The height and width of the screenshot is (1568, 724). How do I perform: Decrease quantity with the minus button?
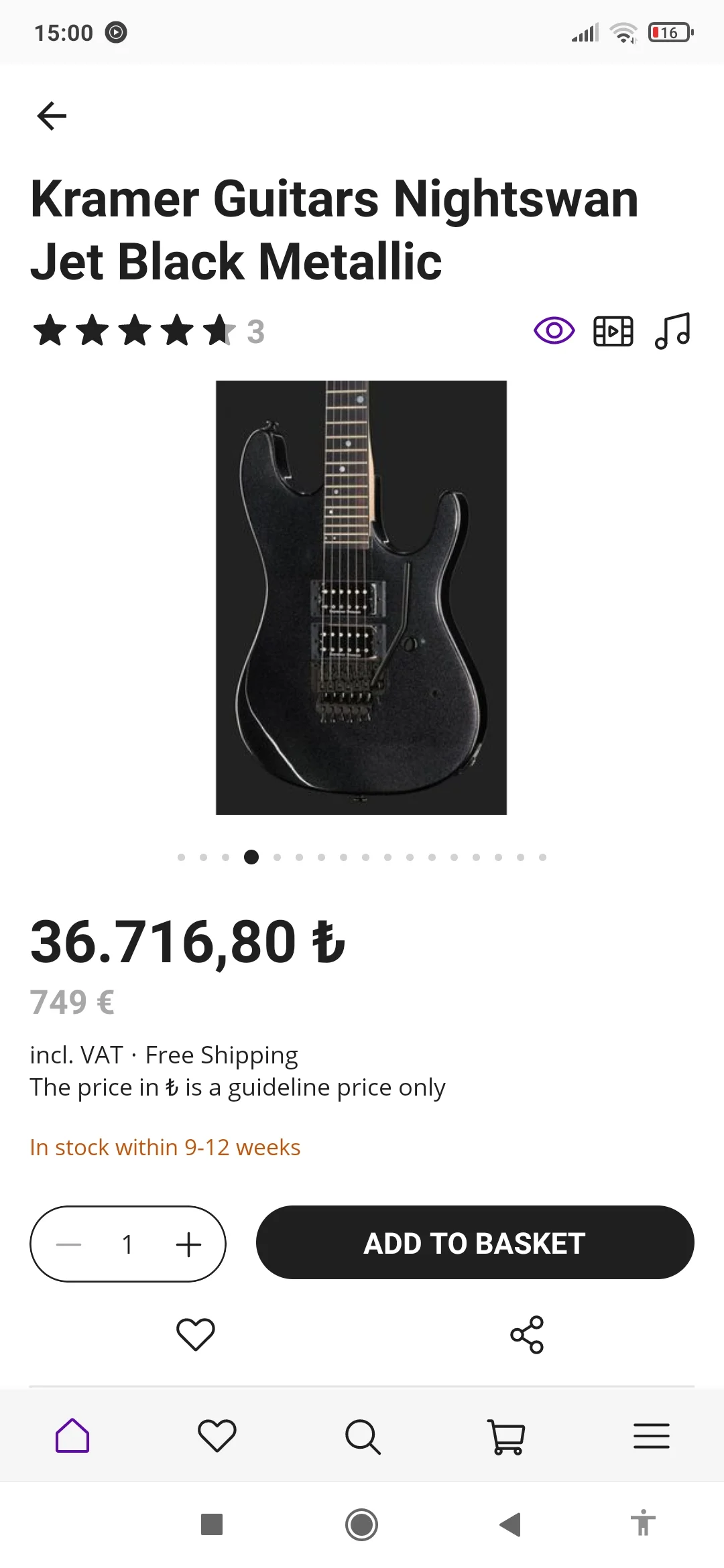[69, 1244]
